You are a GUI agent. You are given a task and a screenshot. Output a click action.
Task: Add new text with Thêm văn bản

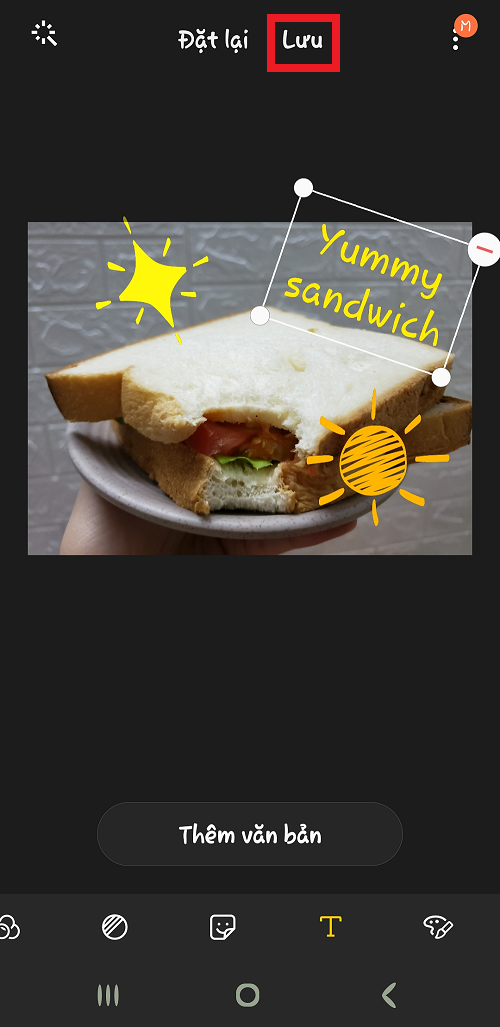pyautogui.click(x=250, y=834)
